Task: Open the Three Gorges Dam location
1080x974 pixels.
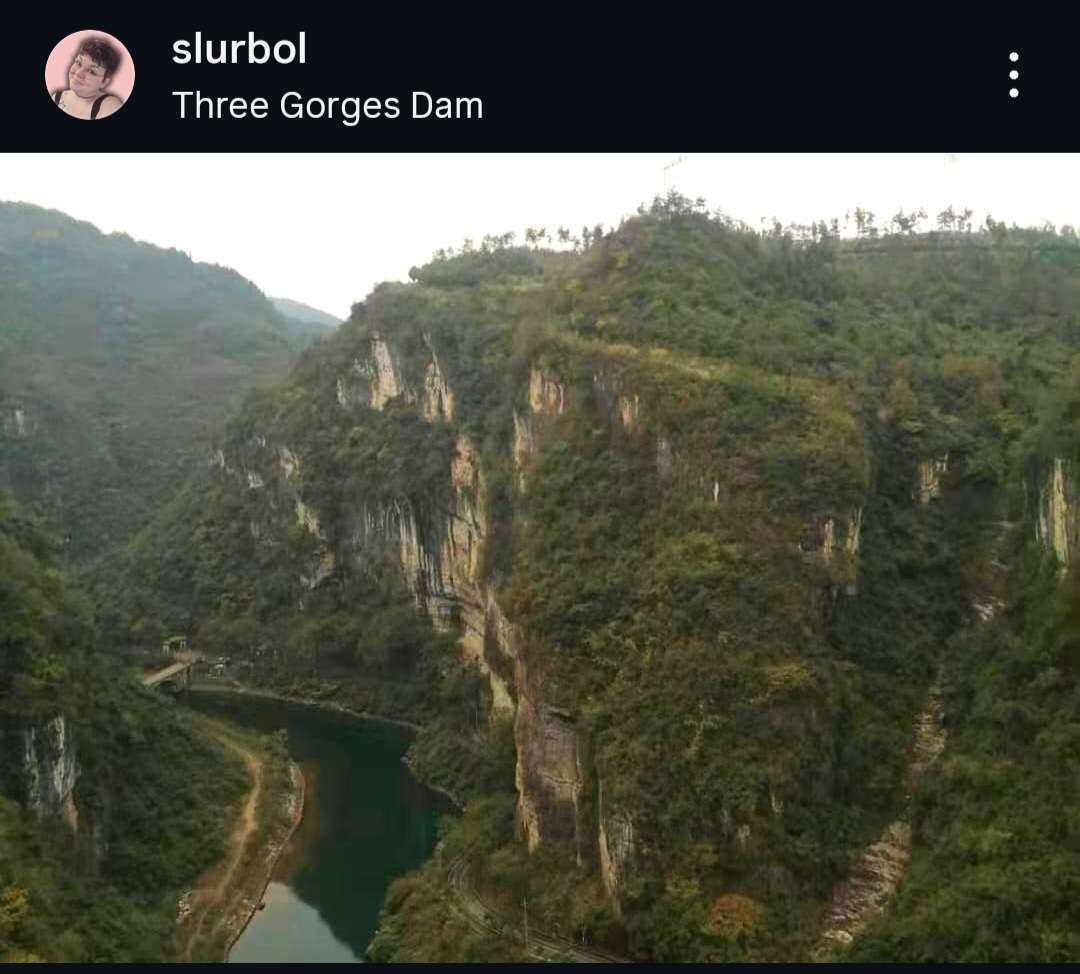Action: (327, 105)
